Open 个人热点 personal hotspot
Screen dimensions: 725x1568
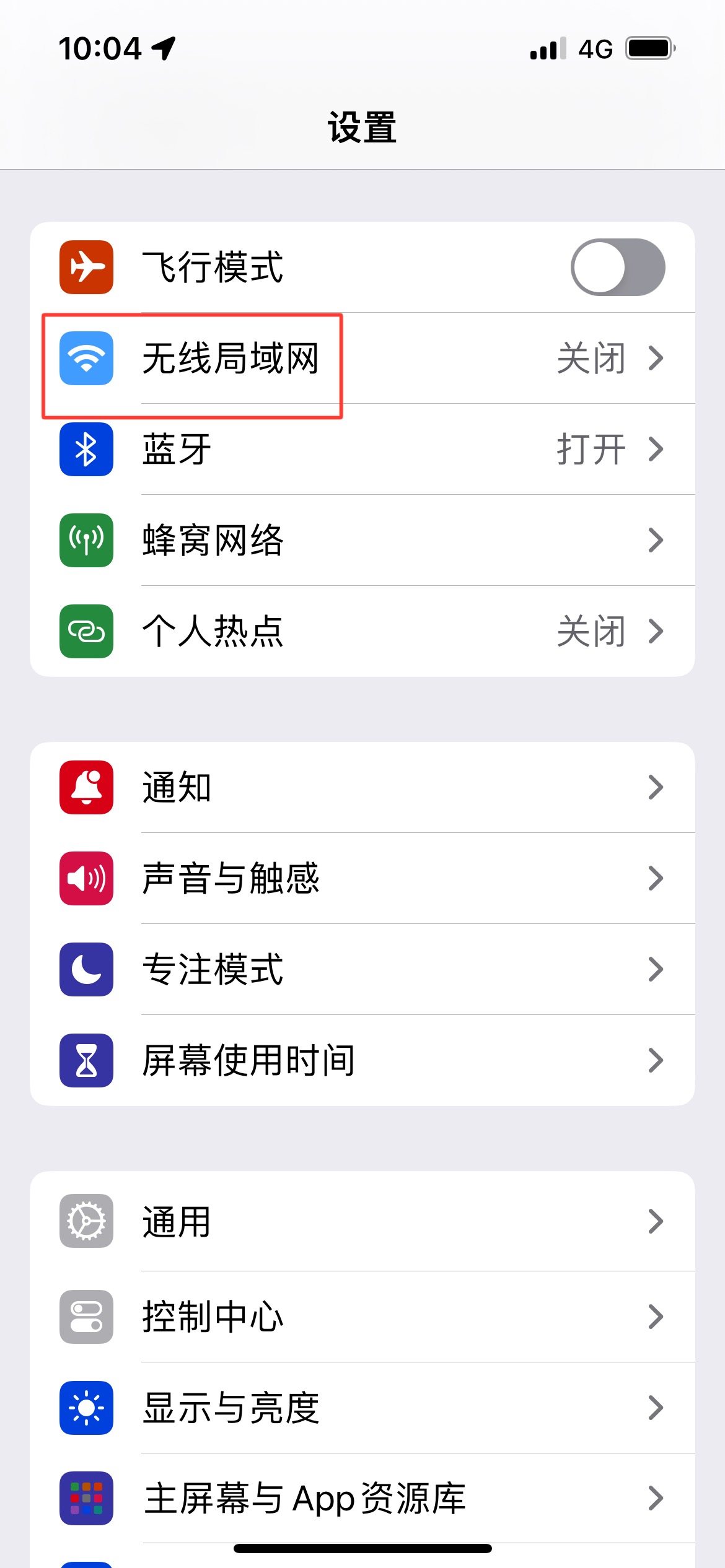point(362,631)
